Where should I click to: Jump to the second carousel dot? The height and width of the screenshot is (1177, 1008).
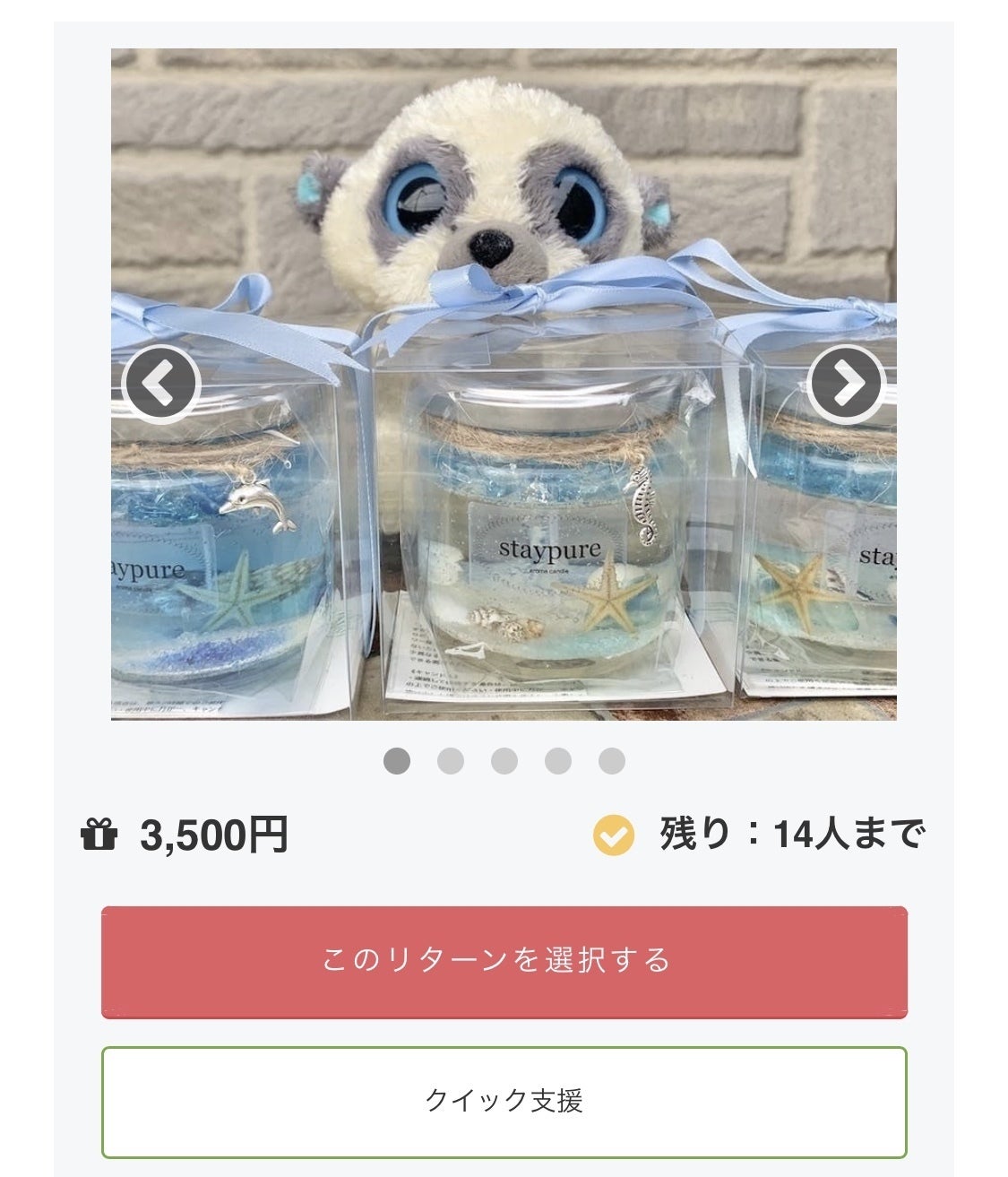coord(450,761)
